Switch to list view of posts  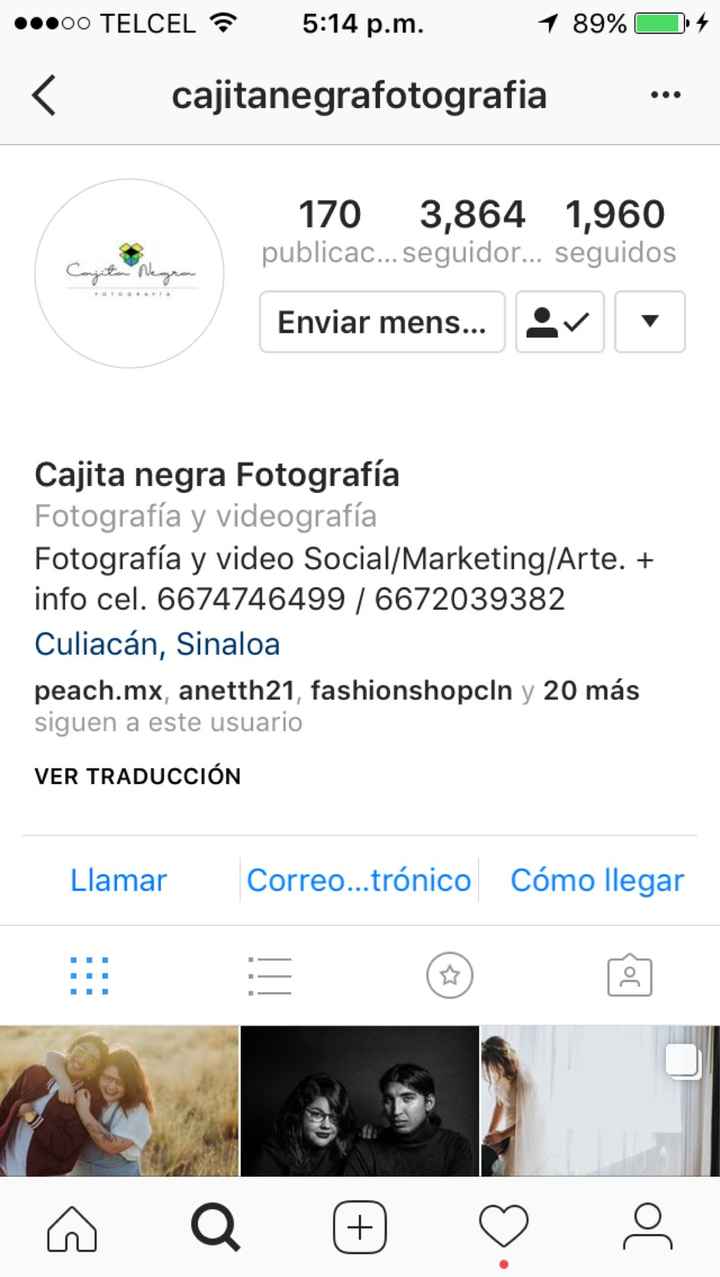(269, 974)
